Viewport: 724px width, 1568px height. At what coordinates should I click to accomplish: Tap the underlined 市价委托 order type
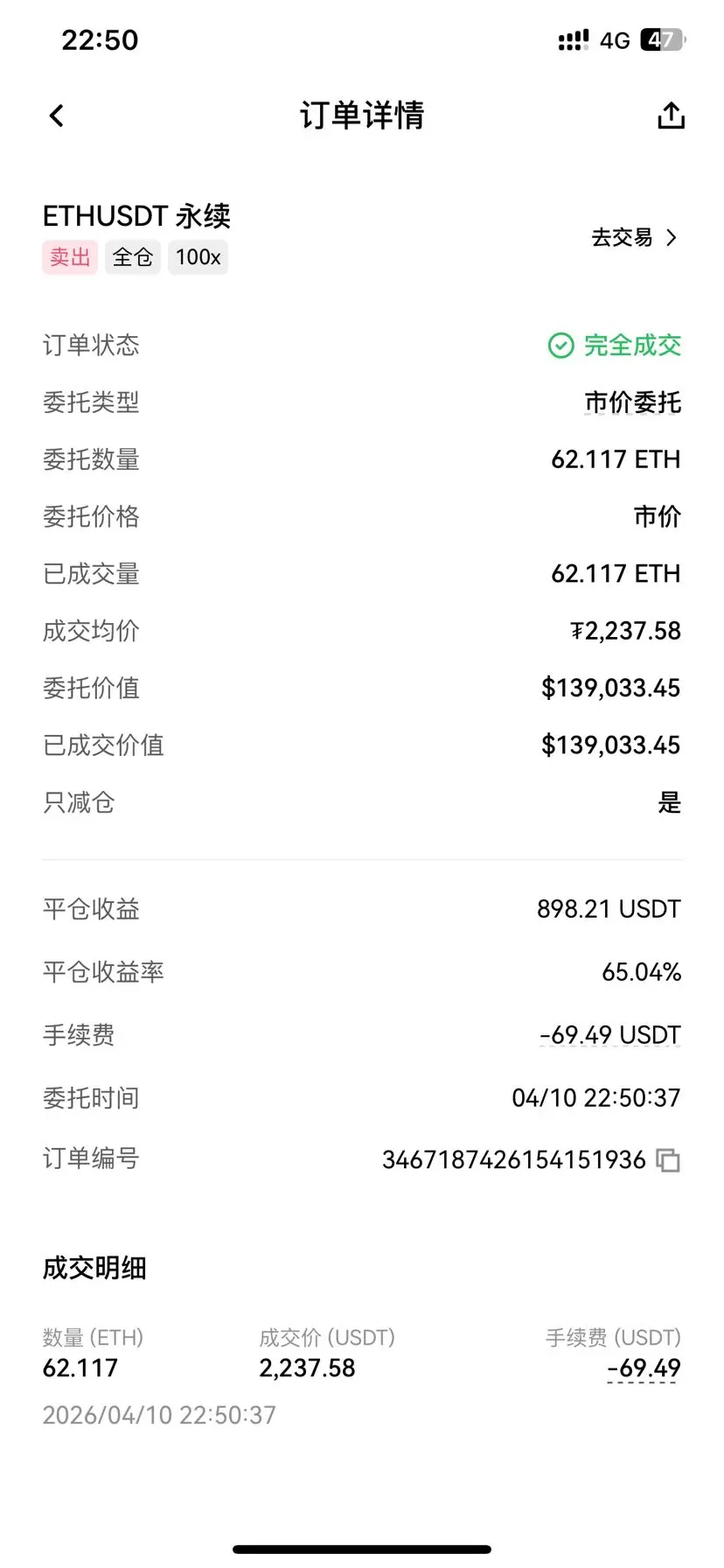(632, 402)
